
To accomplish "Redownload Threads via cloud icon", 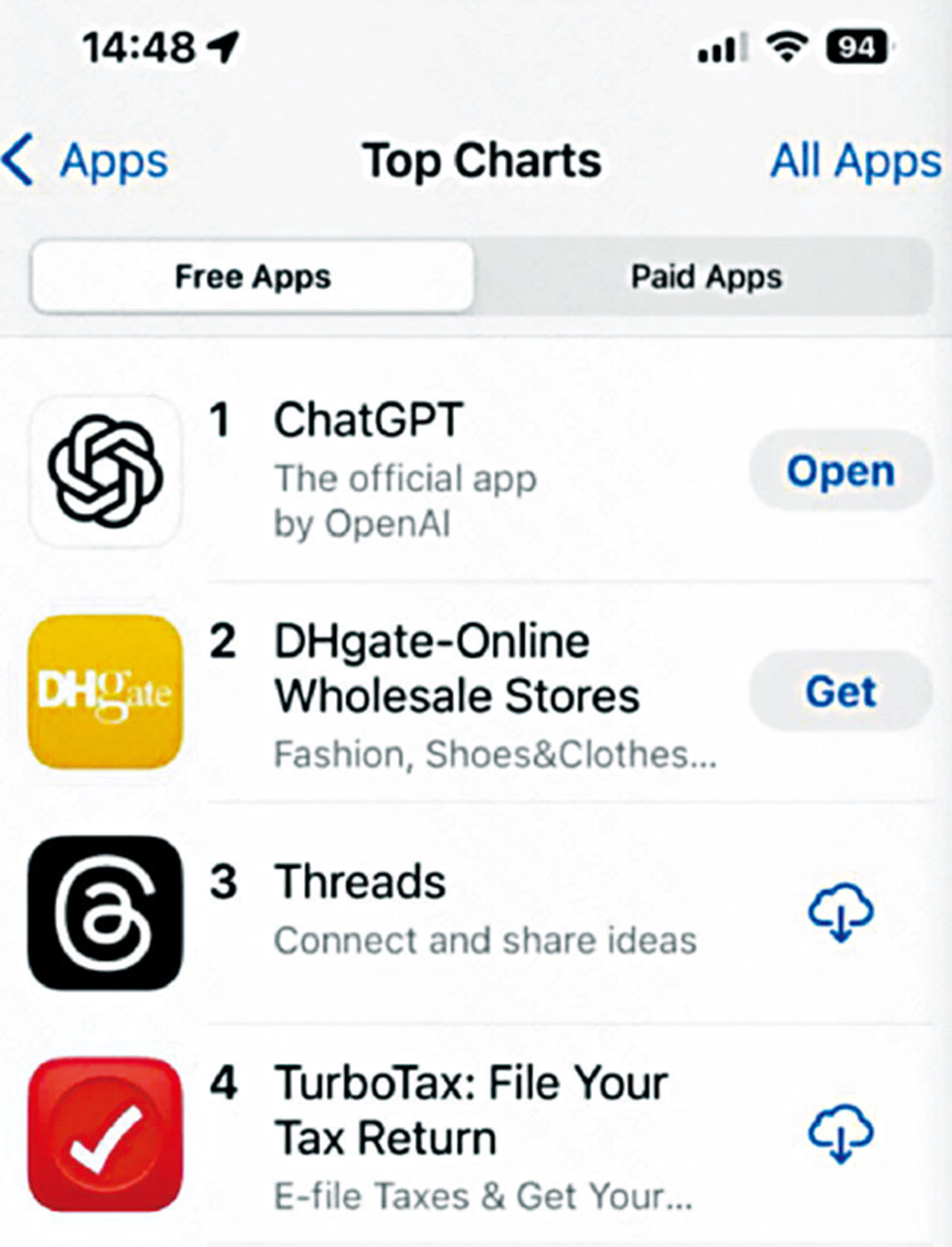I will pyautogui.click(x=841, y=912).
